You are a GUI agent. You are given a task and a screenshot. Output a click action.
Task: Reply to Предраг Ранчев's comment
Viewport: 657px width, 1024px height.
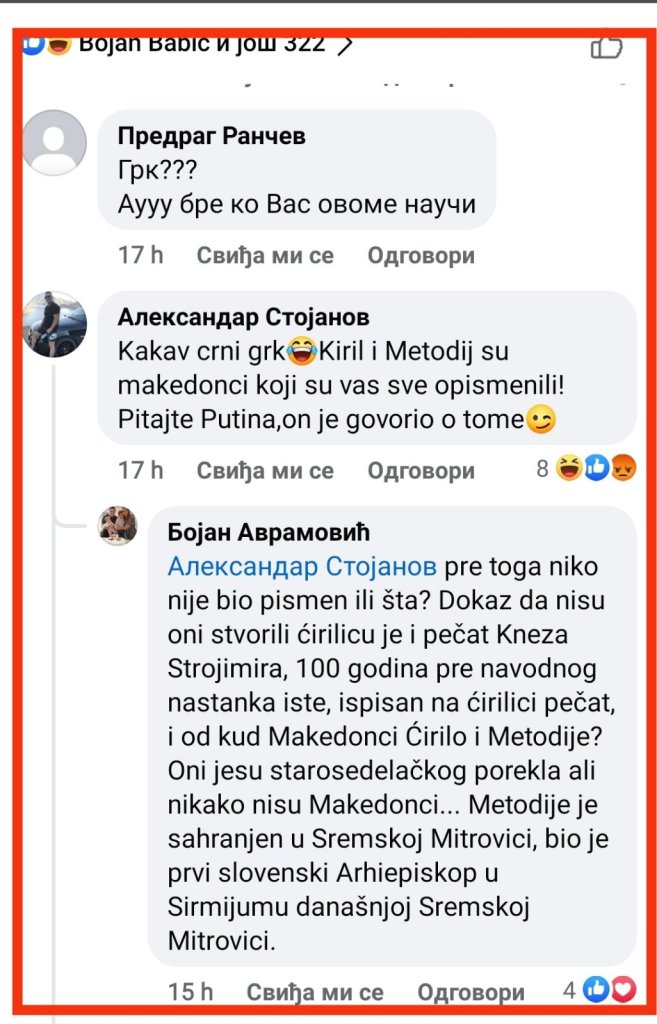click(x=421, y=255)
